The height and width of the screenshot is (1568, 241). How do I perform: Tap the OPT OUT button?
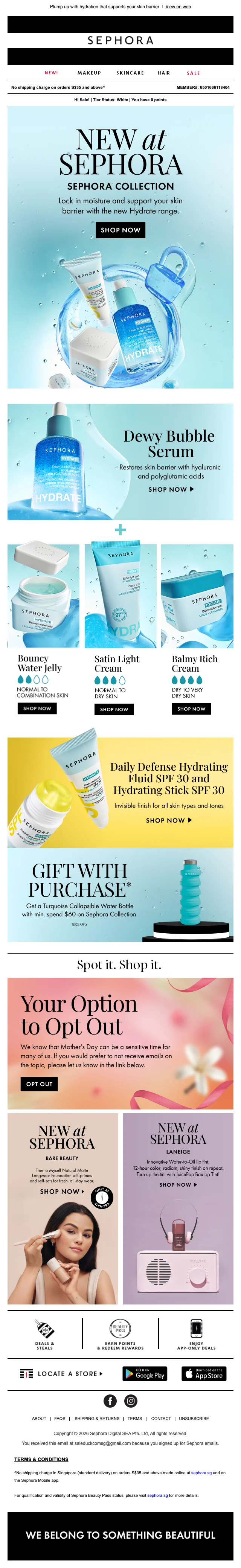40,1083
